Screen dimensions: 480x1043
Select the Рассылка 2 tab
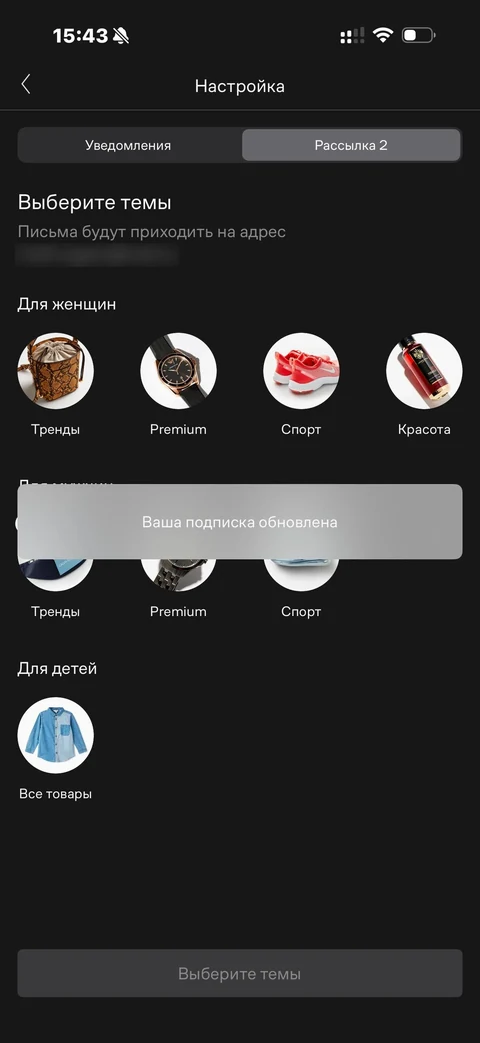pos(351,145)
